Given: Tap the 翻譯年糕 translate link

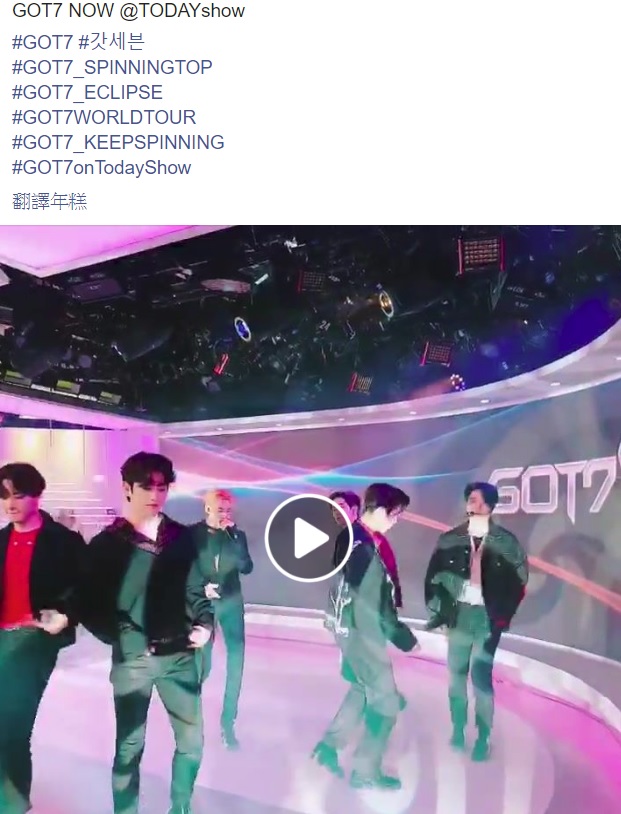Looking at the screenshot, I should coord(50,201).
